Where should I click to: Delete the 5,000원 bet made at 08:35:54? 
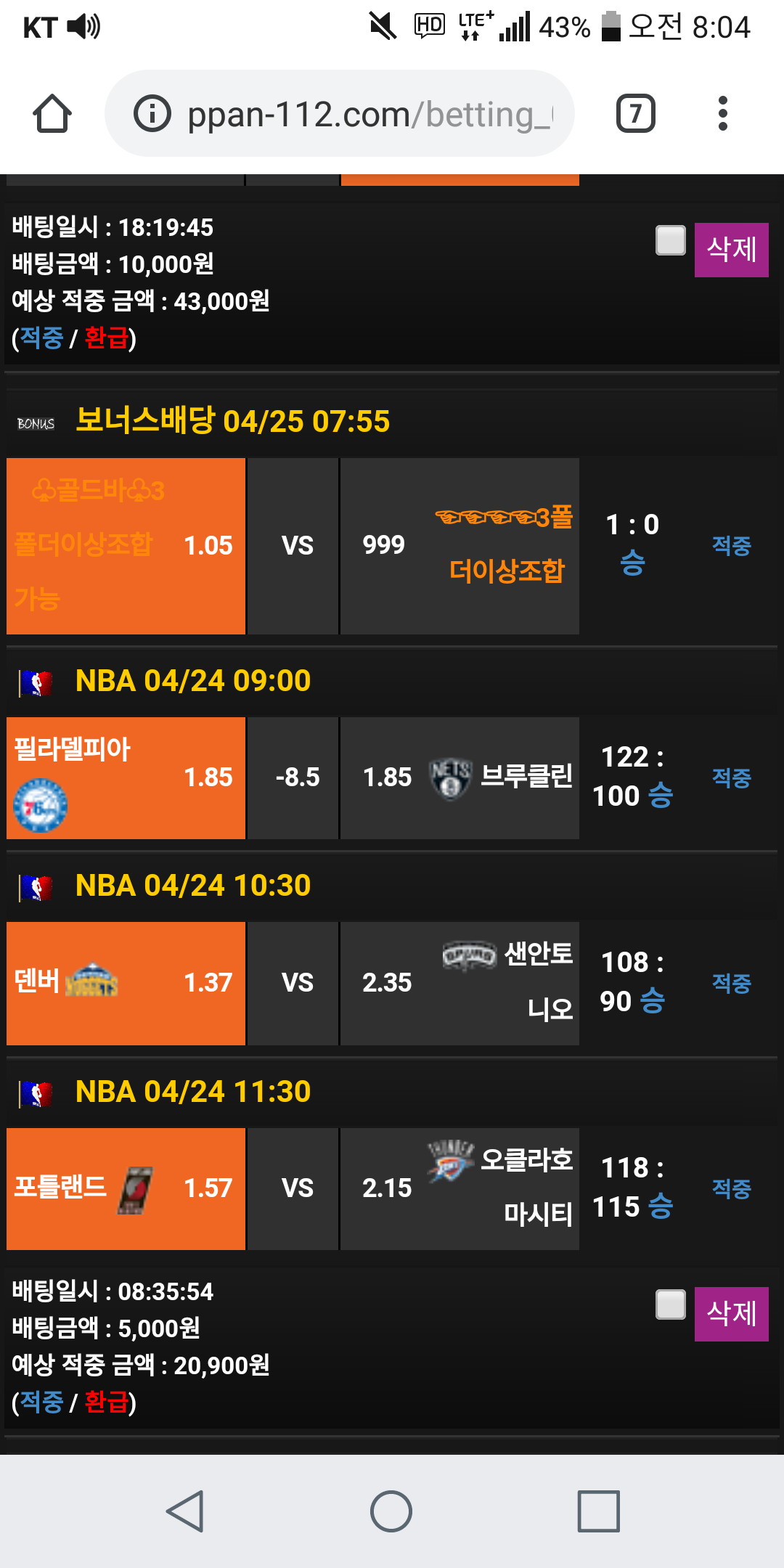tap(731, 1313)
